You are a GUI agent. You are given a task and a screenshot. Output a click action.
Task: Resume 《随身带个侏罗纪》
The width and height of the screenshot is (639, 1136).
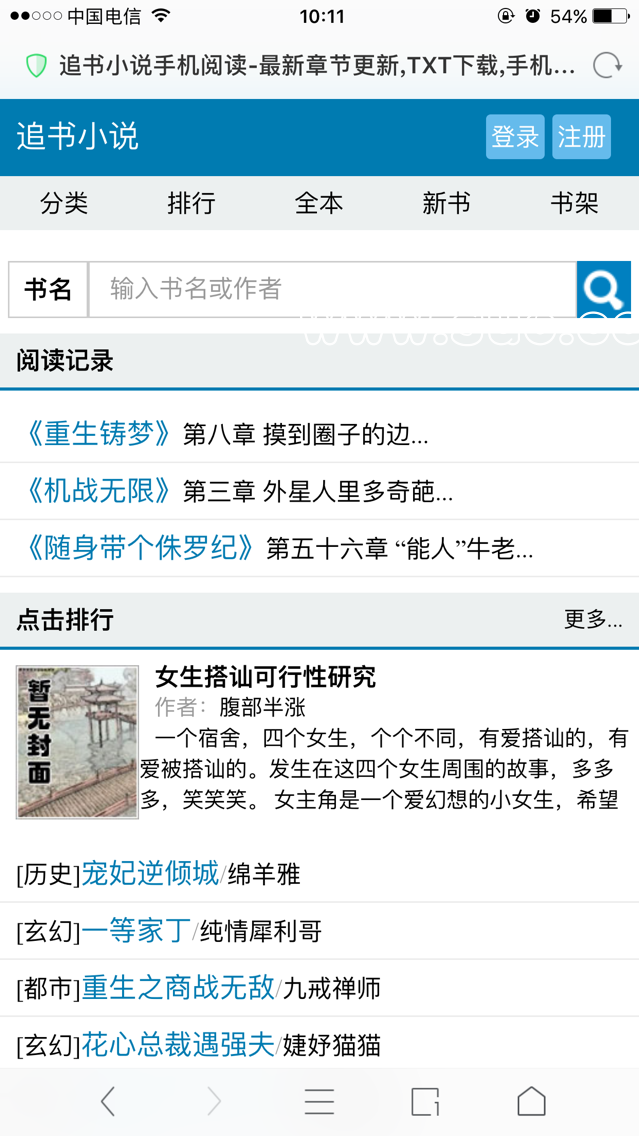(x=141, y=548)
